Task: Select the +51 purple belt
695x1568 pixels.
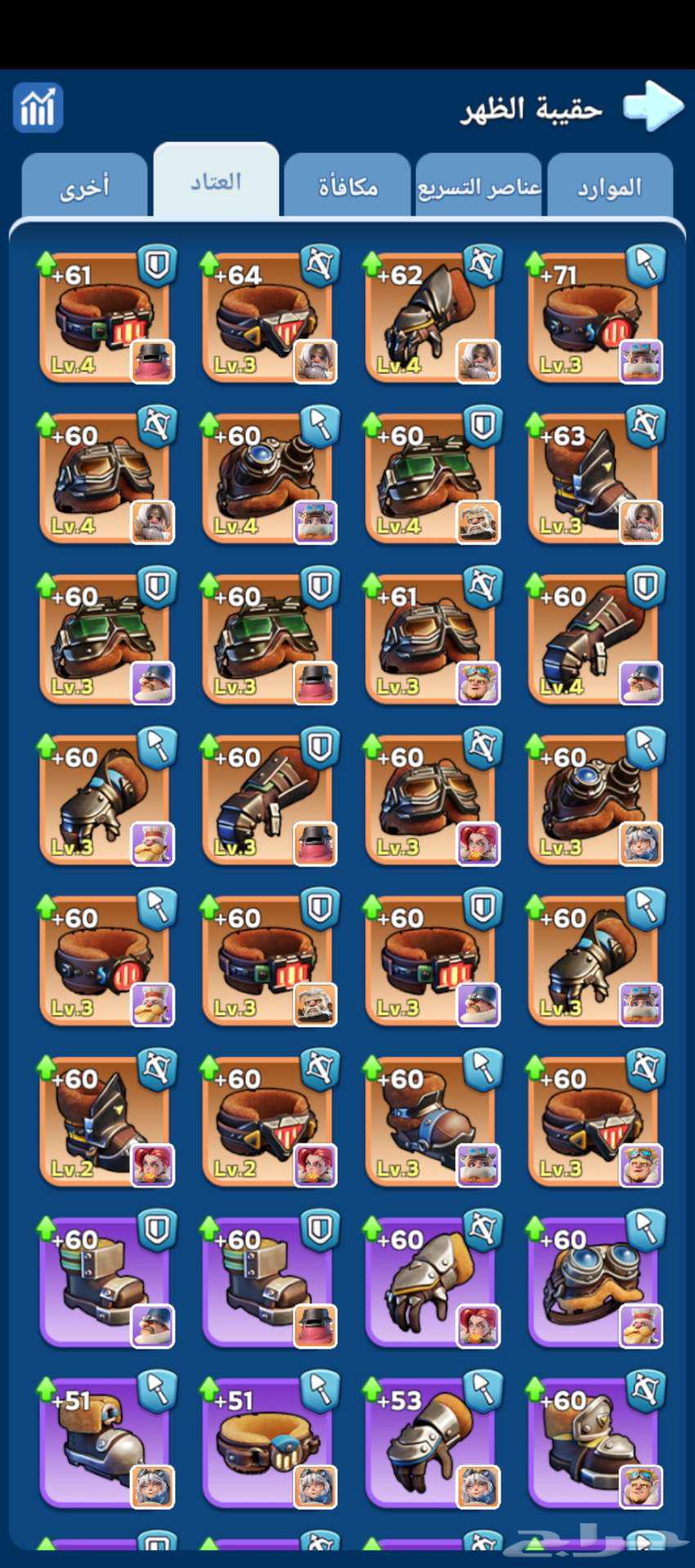Action: (268, 1443)
